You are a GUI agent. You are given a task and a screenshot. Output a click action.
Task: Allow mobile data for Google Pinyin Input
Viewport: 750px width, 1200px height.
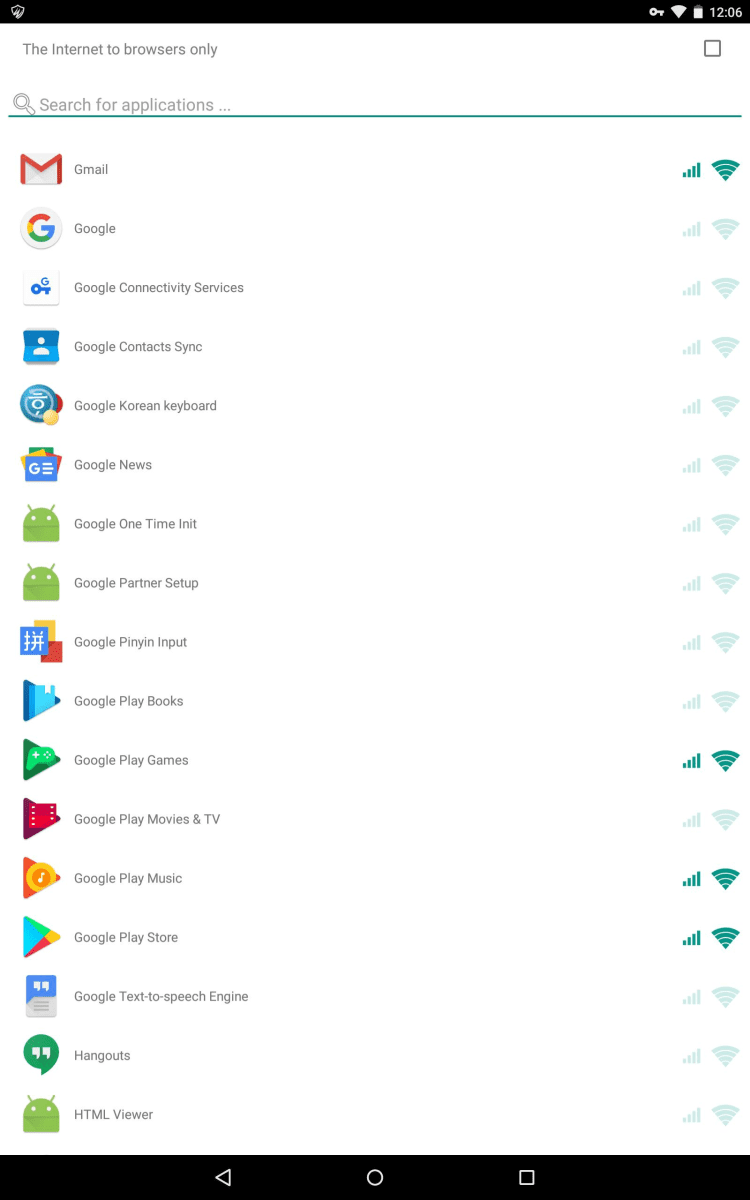[x=691, y=642]
